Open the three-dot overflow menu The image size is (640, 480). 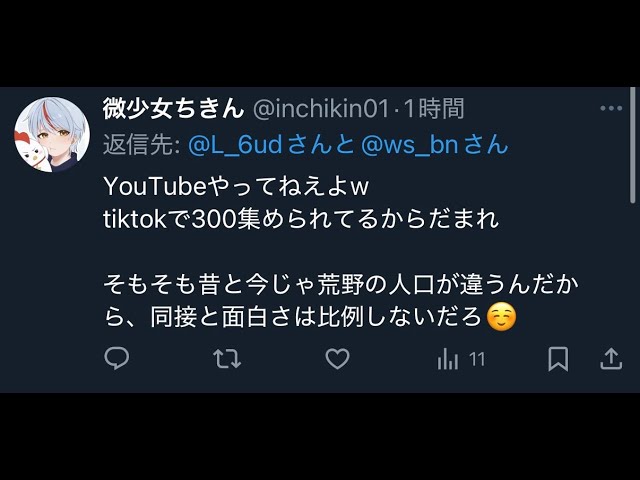click(x=611, y=108)
